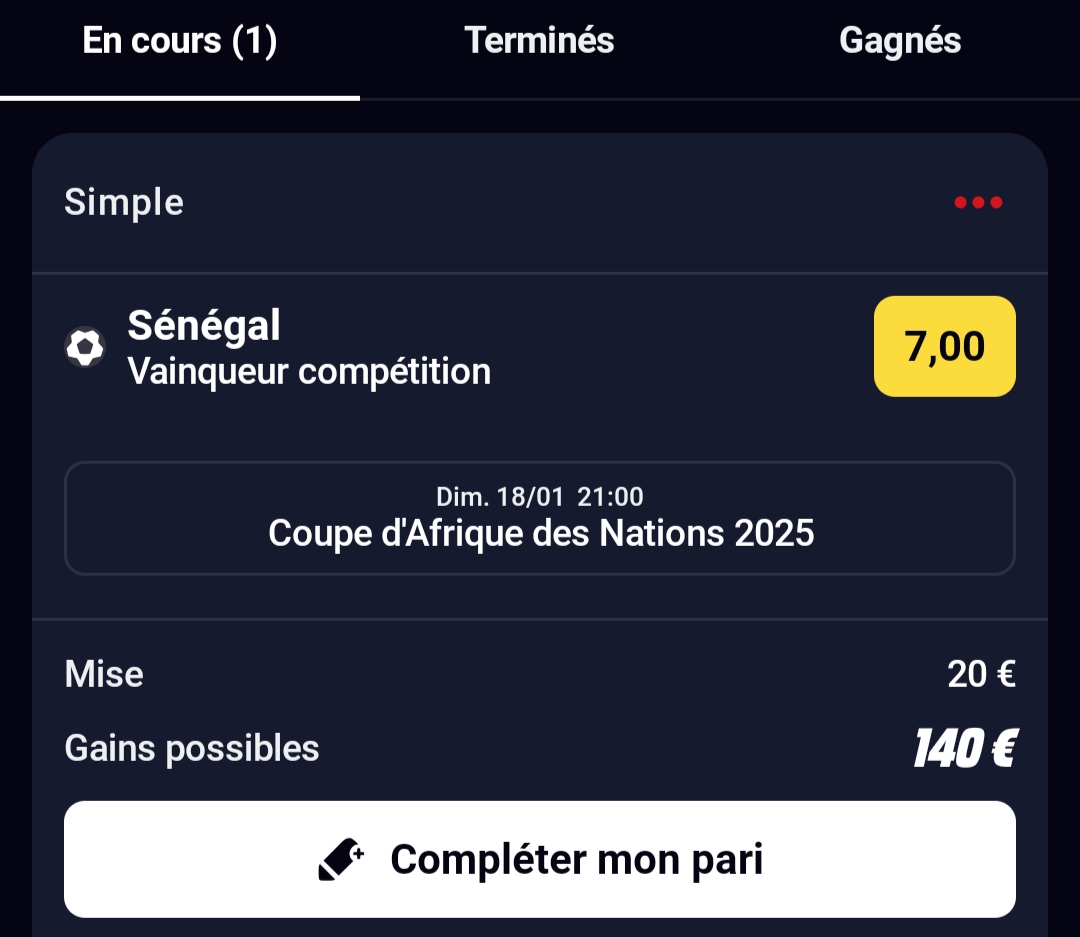This screenshot has height=937, width=1080.
Task: Switch to the Gagnés tab
Action: [x=900, y=42]
